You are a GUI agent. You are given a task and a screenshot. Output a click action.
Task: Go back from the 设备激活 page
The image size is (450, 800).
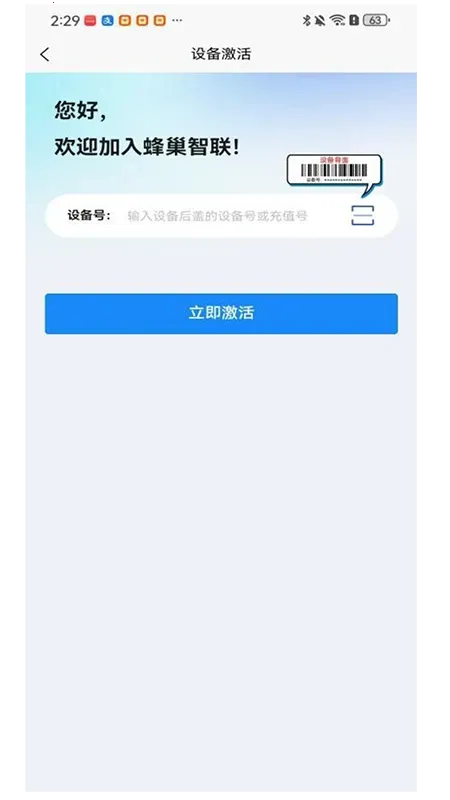45,54
